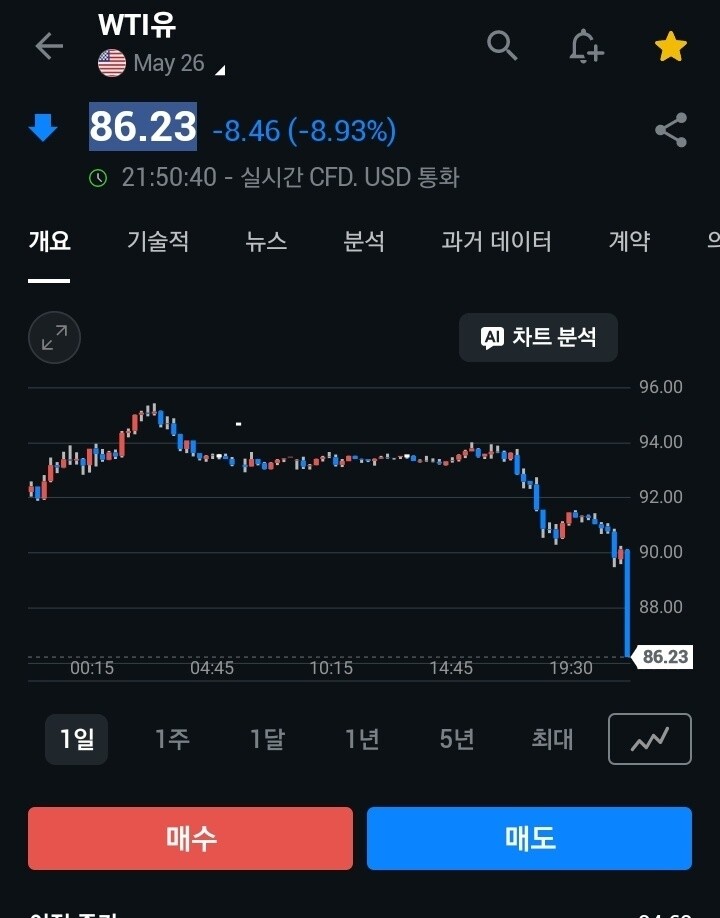Tap the red 매수 button
The image size is (720, 918).
coord(190,838)
